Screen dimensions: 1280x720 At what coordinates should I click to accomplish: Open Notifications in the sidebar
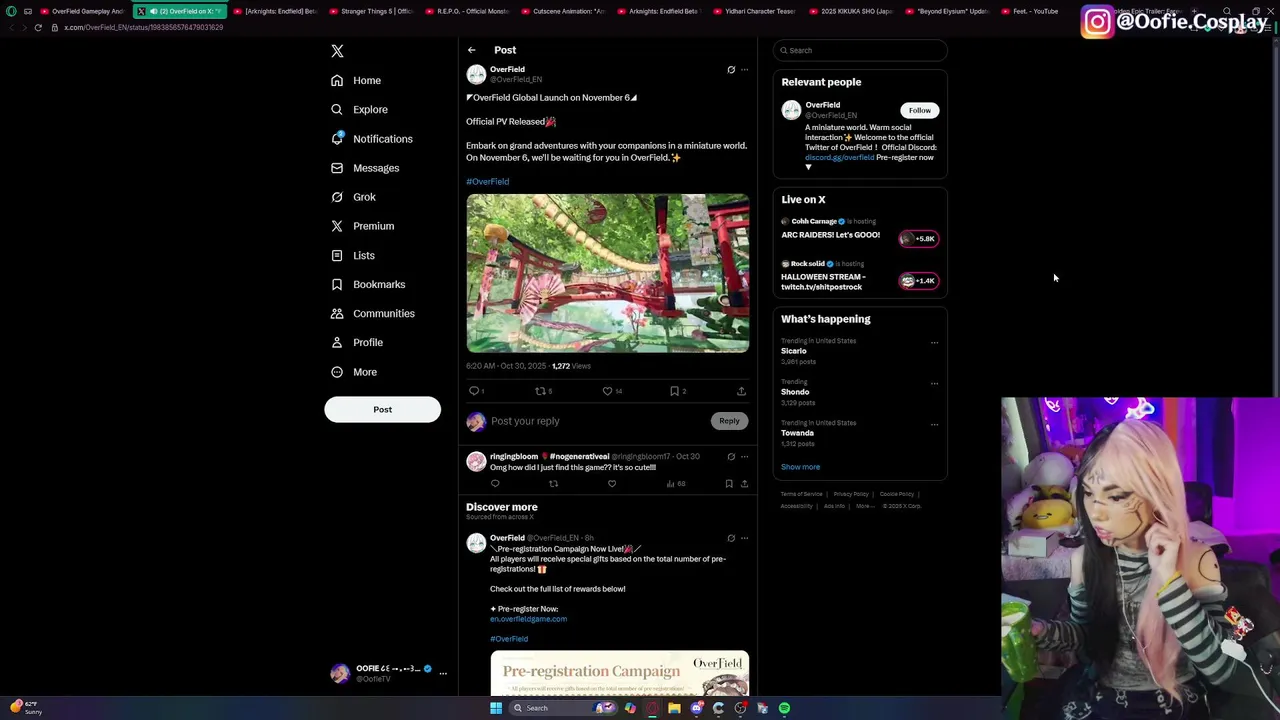(381, 139)
